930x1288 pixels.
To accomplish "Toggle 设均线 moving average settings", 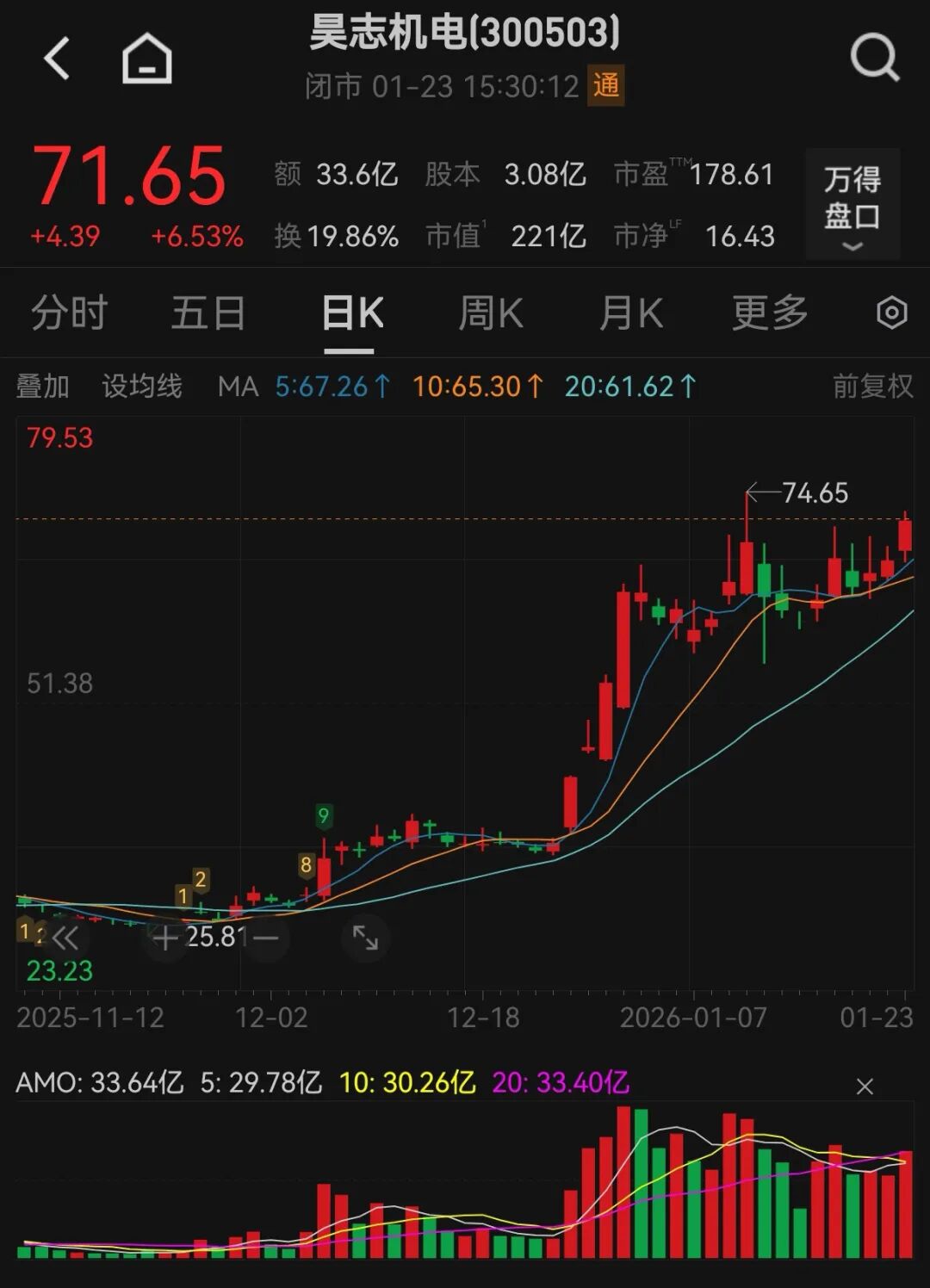I will (143, 387).
